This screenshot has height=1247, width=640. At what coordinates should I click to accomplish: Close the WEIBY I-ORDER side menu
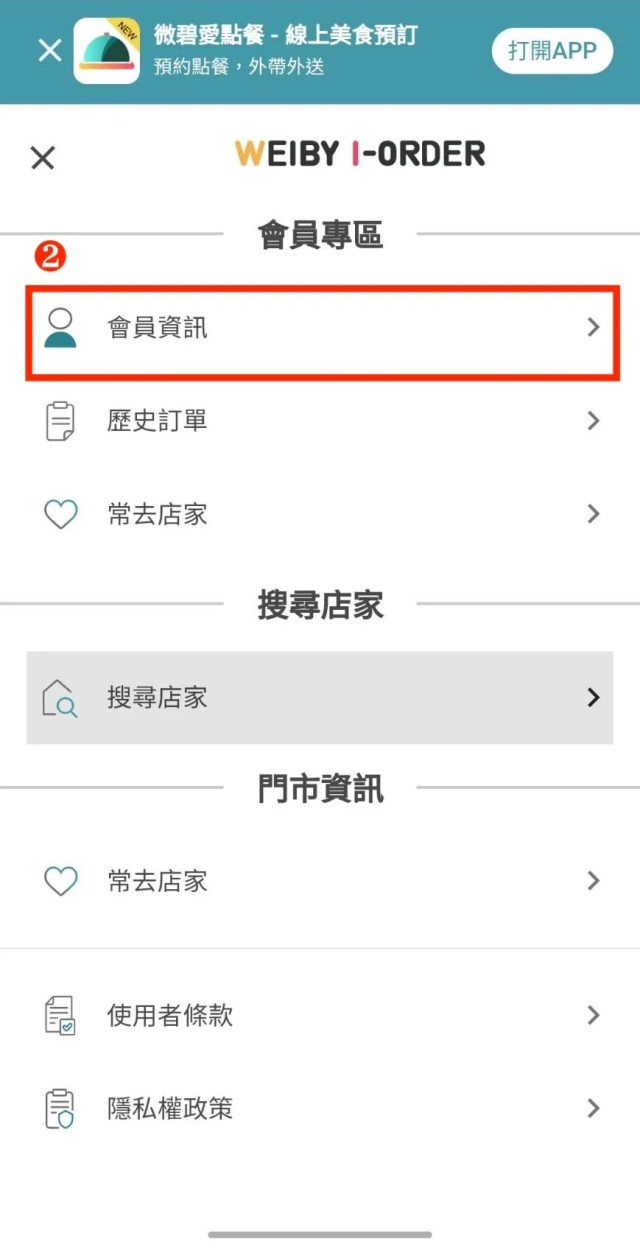(43, 158)
